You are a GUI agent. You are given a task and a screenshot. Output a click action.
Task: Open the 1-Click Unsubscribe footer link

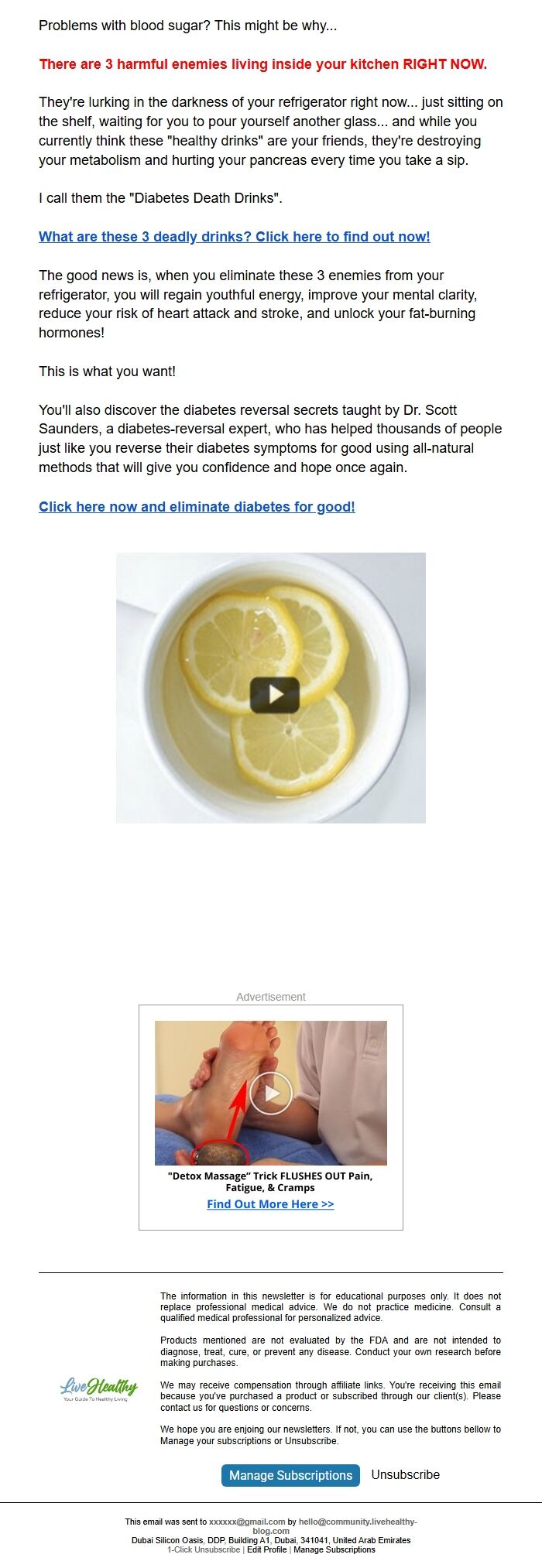(x=203, y=1549)
